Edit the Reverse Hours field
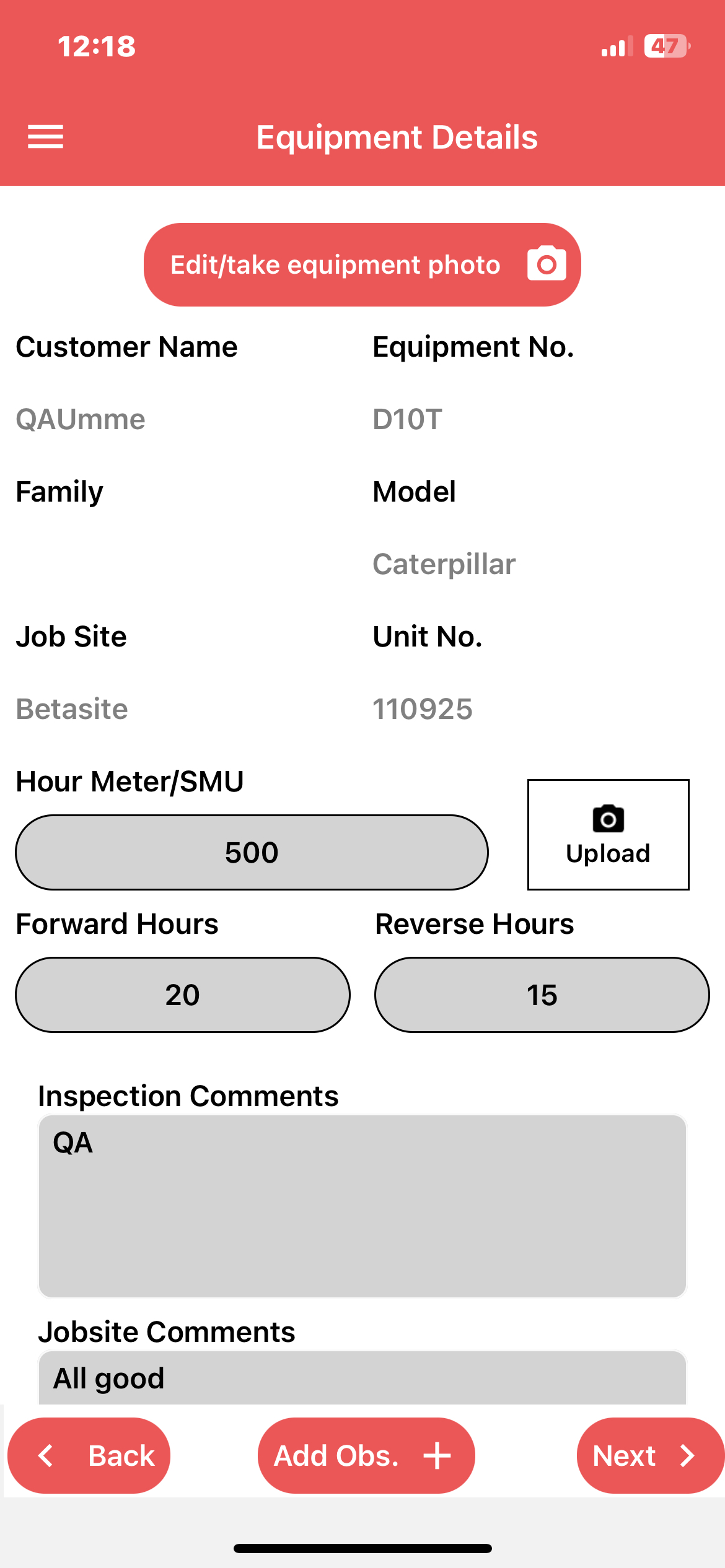725x1568 pixels. pyautogui.click(x=542, y=995)
